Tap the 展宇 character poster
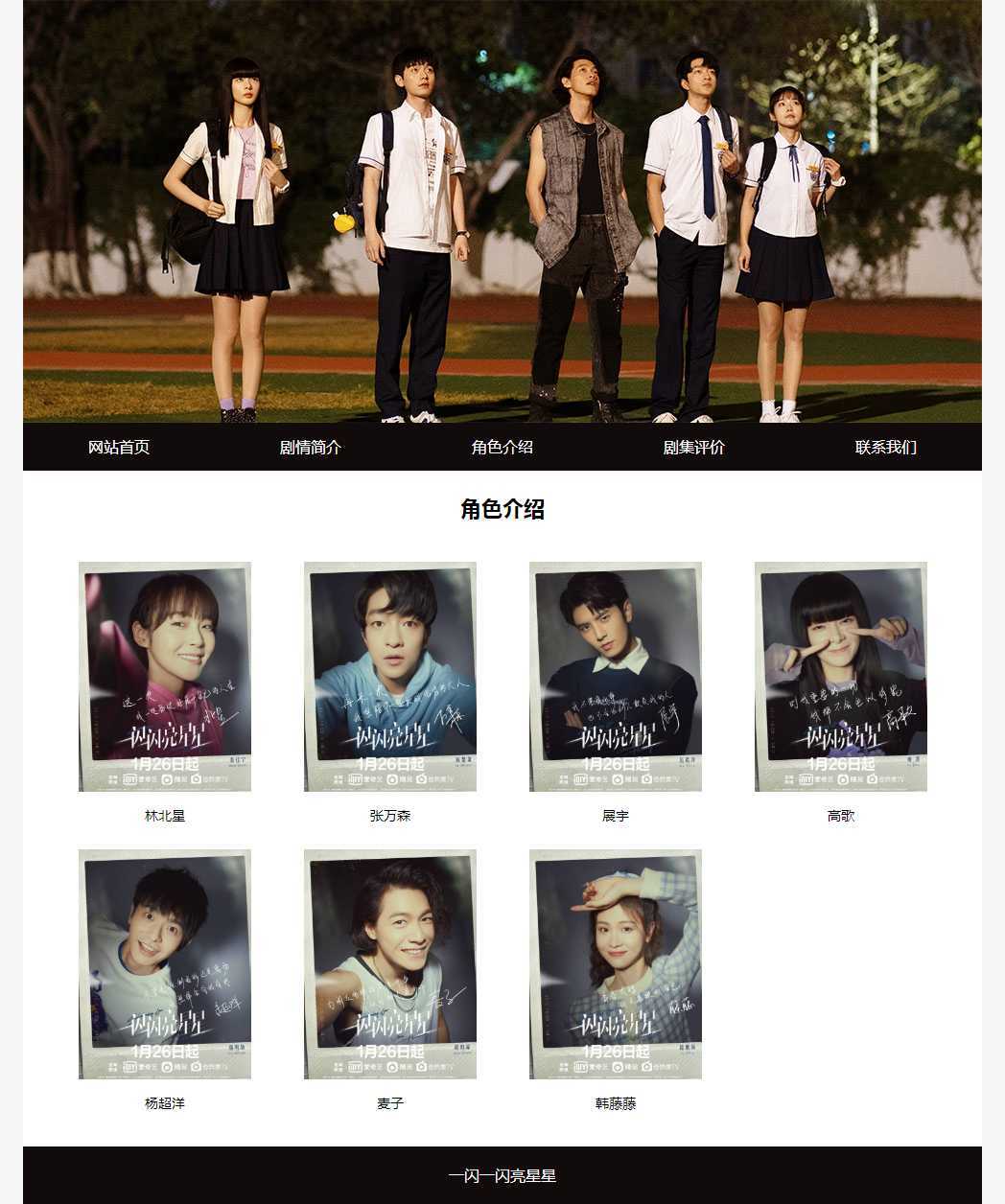The height and width of the screenshot is (1204, 1005). point(616,677)
